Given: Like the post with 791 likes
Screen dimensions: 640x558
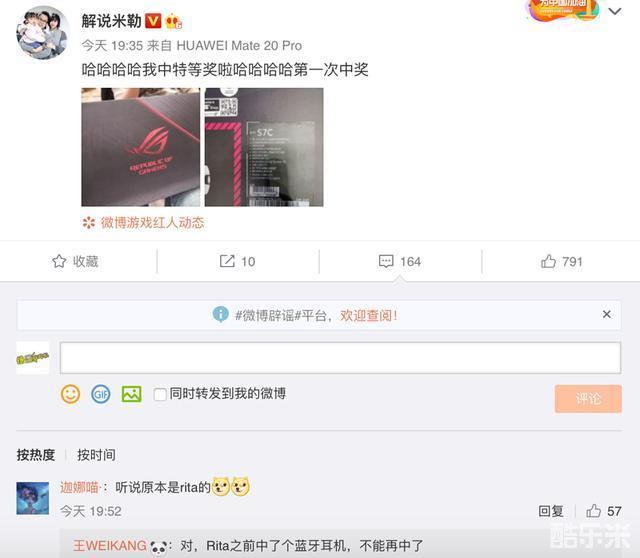Looking at the screenshot, I should (562, 261).
